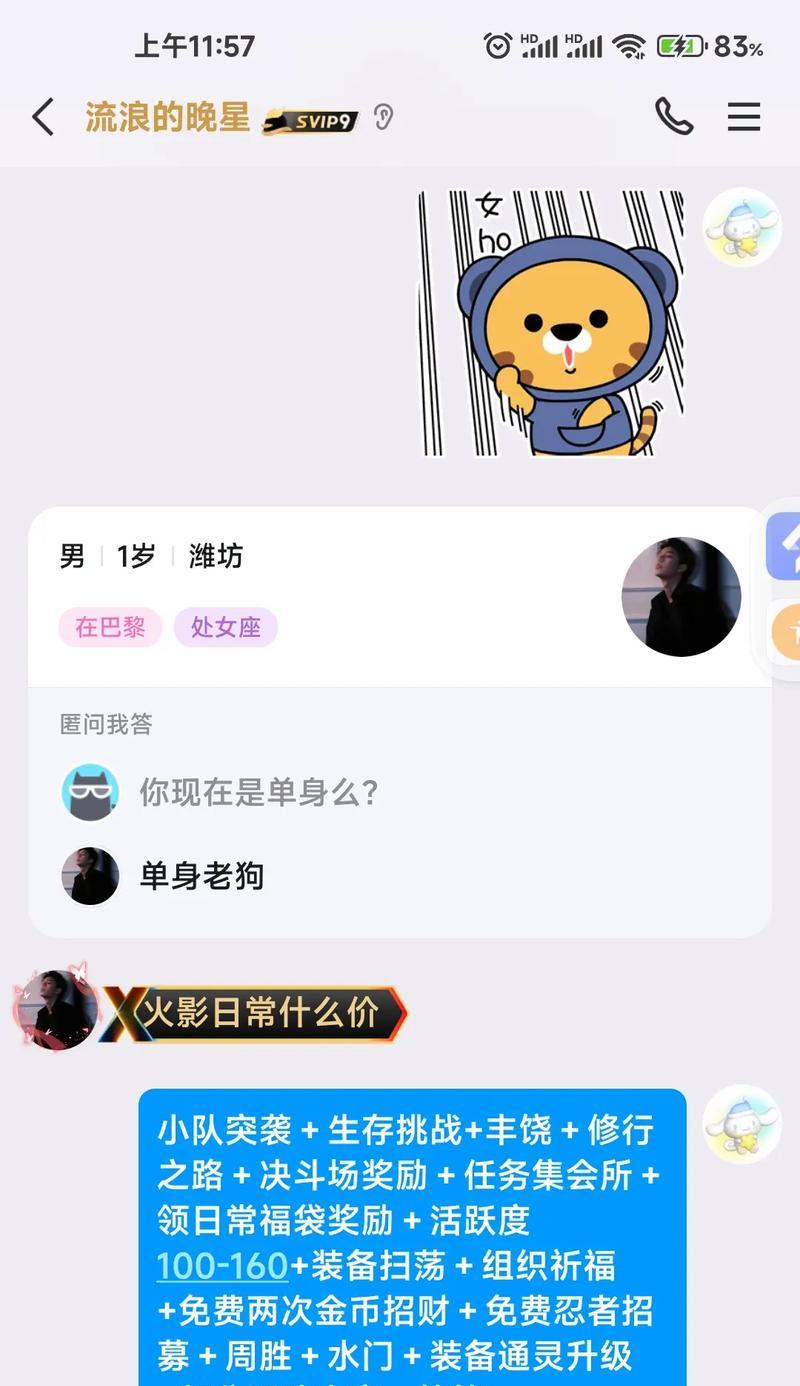Tap the SVIP9 badge
800x1386 pixels.
click(x=310, y=122)
